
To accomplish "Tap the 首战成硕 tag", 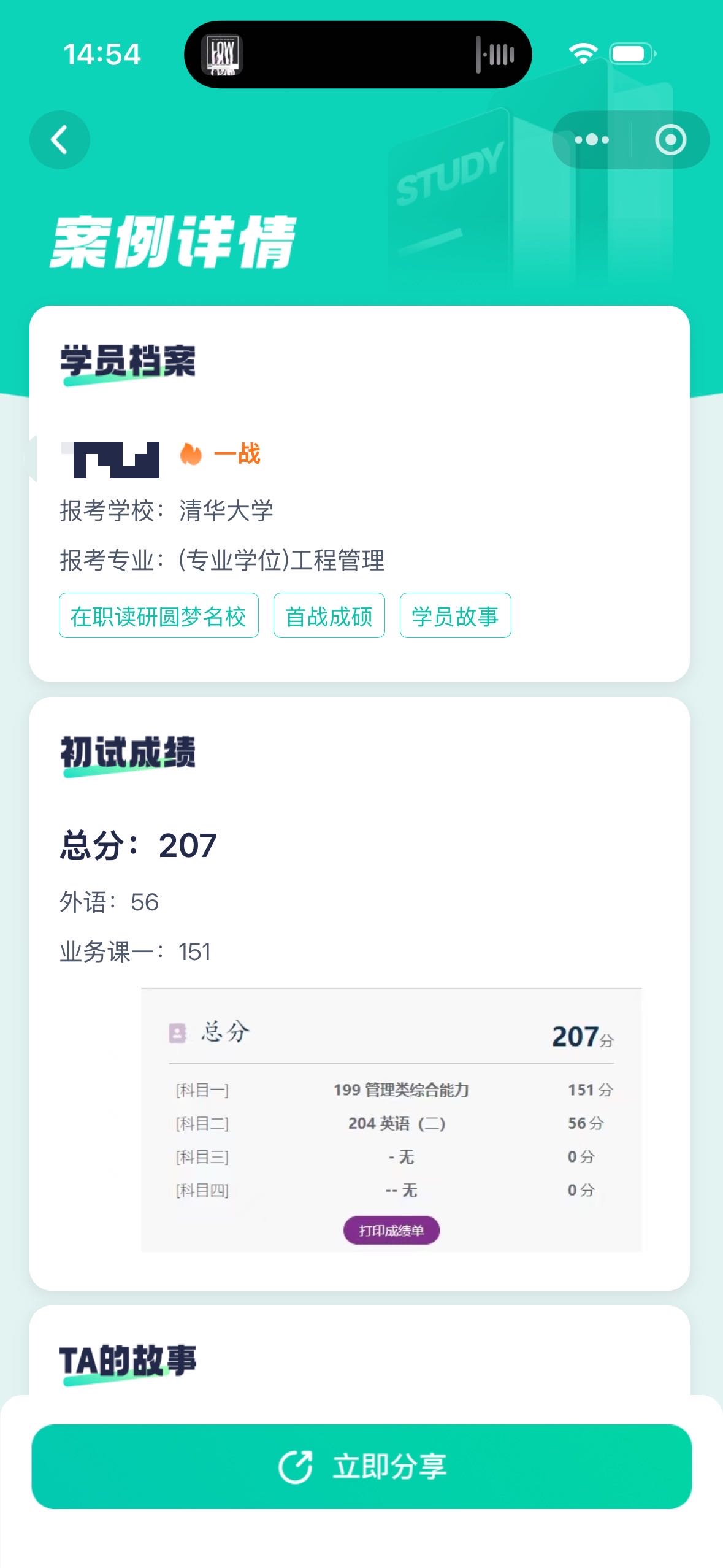I will click(329, 616).
